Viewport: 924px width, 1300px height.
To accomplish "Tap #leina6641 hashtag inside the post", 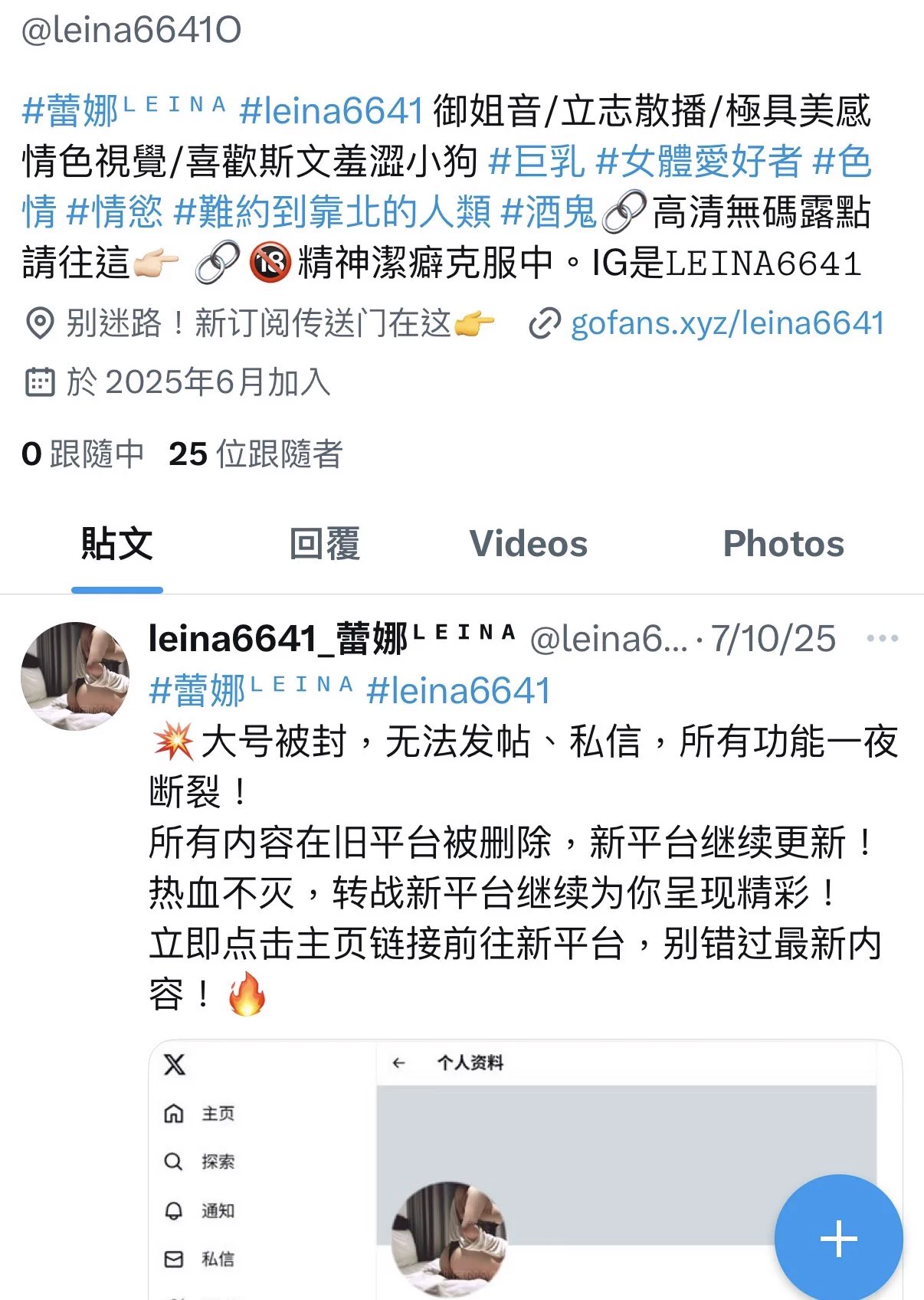I will (458, 690).
